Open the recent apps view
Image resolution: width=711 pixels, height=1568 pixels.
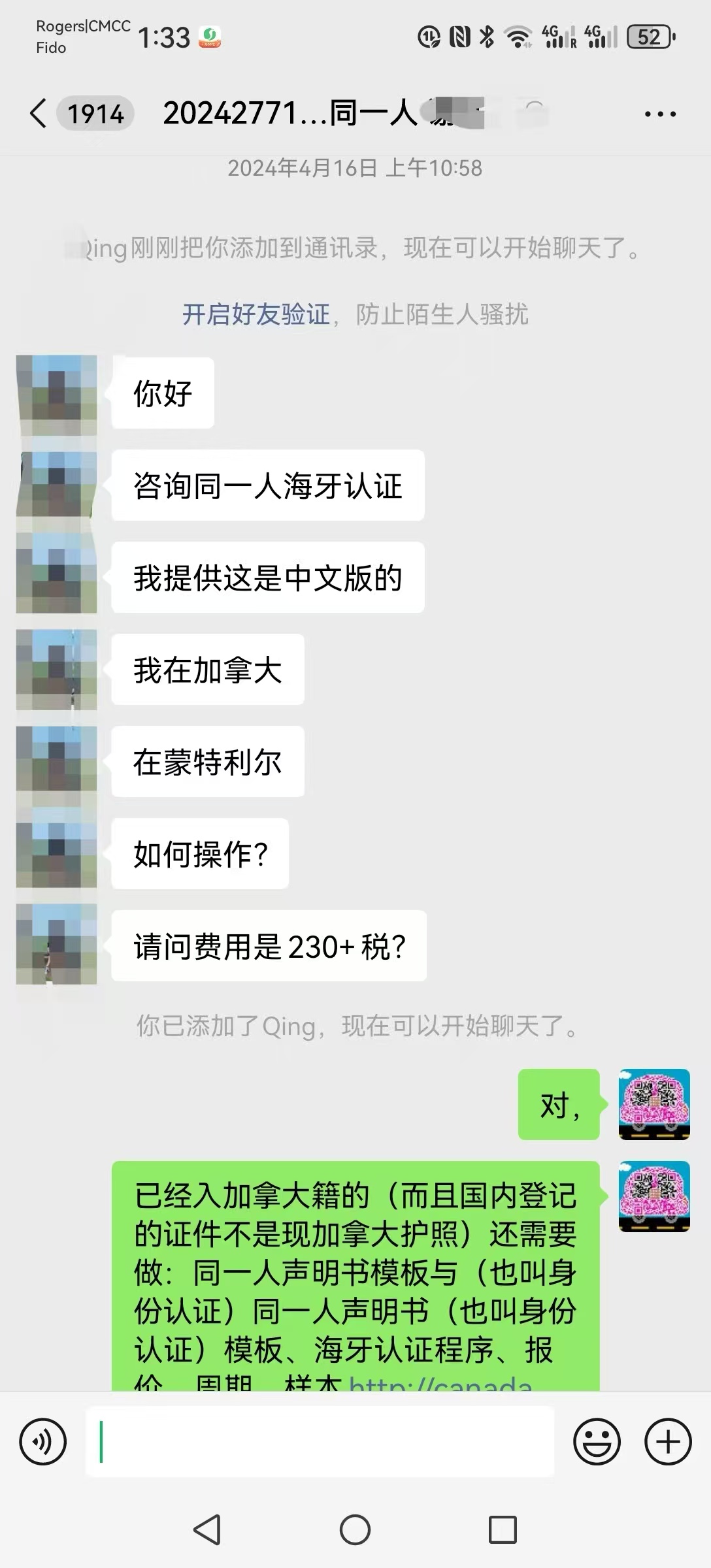click(x=503, y=1529)
